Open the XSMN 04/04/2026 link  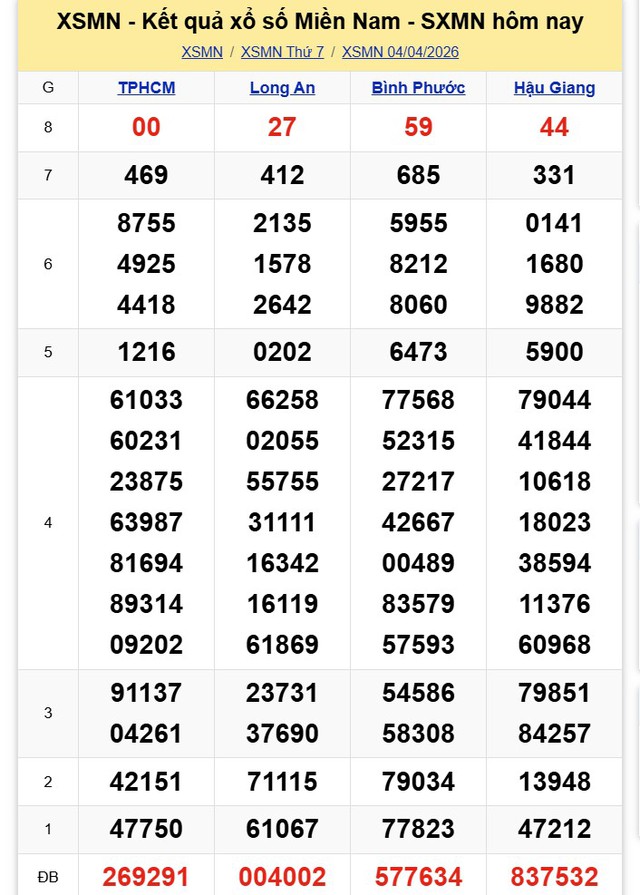tap(400, 52)
